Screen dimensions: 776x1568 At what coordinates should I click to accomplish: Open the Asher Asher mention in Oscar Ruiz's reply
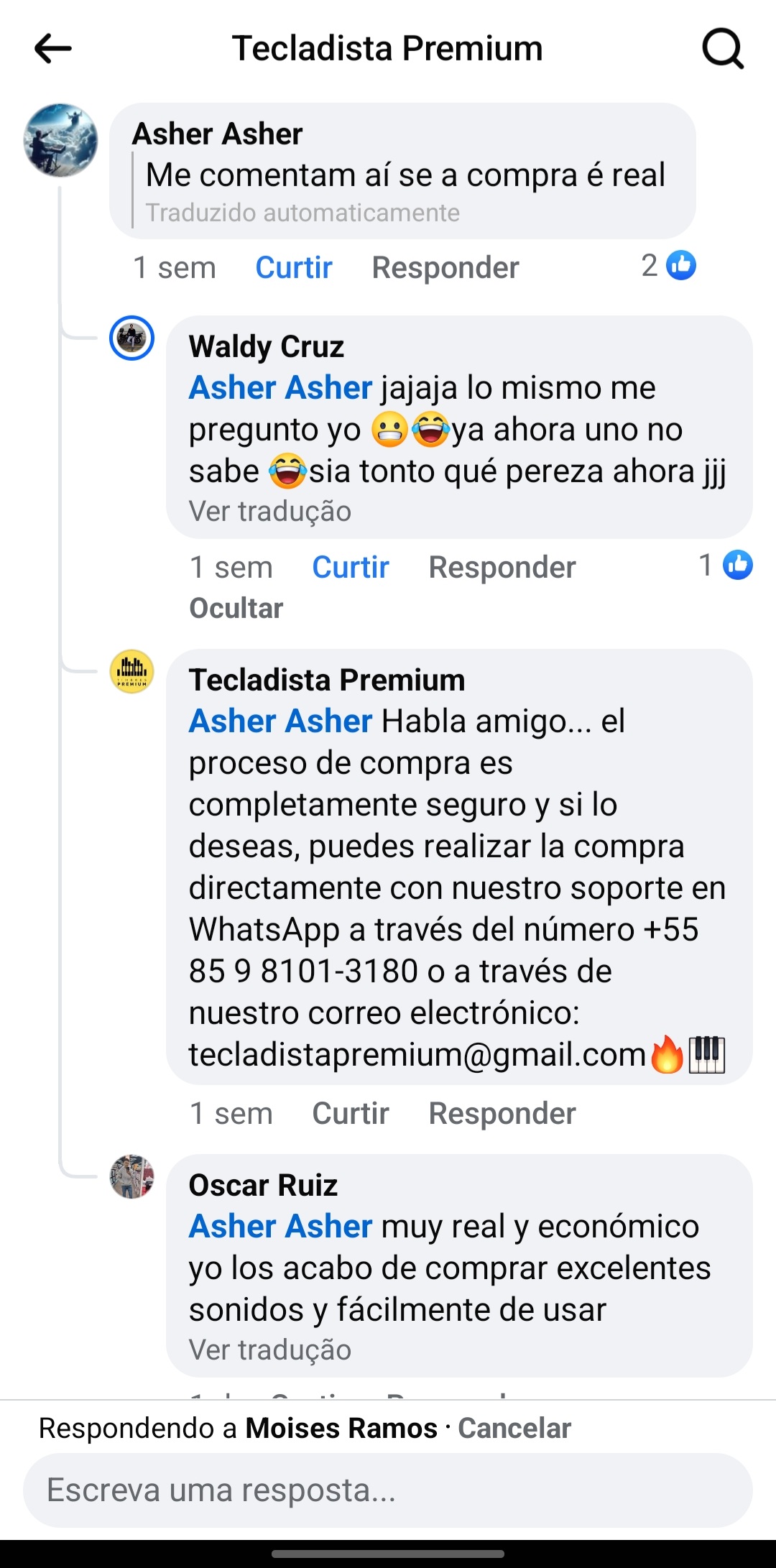280,1226
